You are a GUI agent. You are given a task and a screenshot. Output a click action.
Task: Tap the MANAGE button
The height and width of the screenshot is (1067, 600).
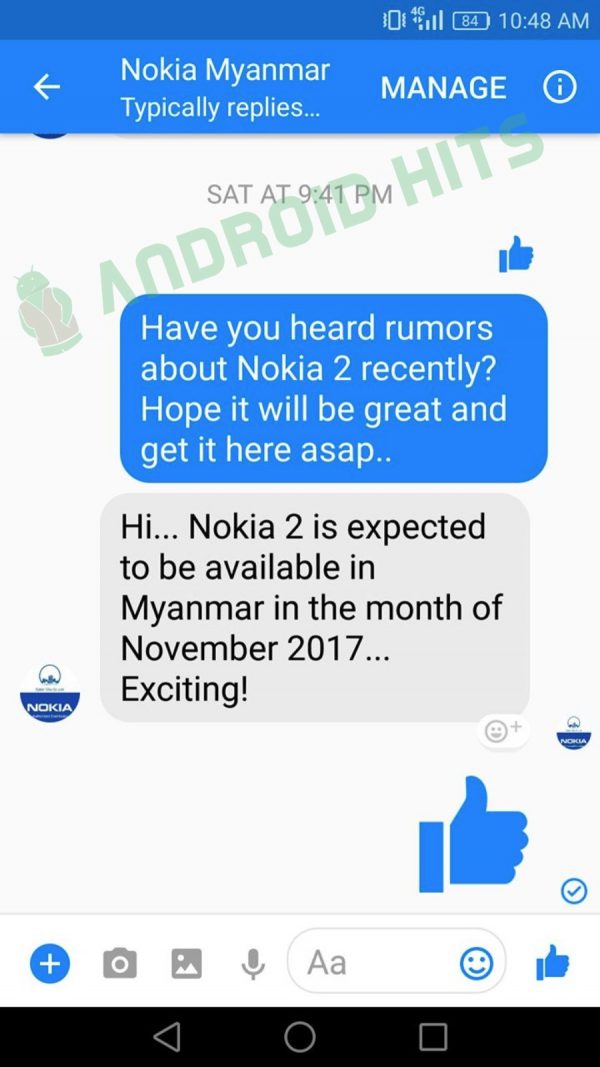coord(444,87)
